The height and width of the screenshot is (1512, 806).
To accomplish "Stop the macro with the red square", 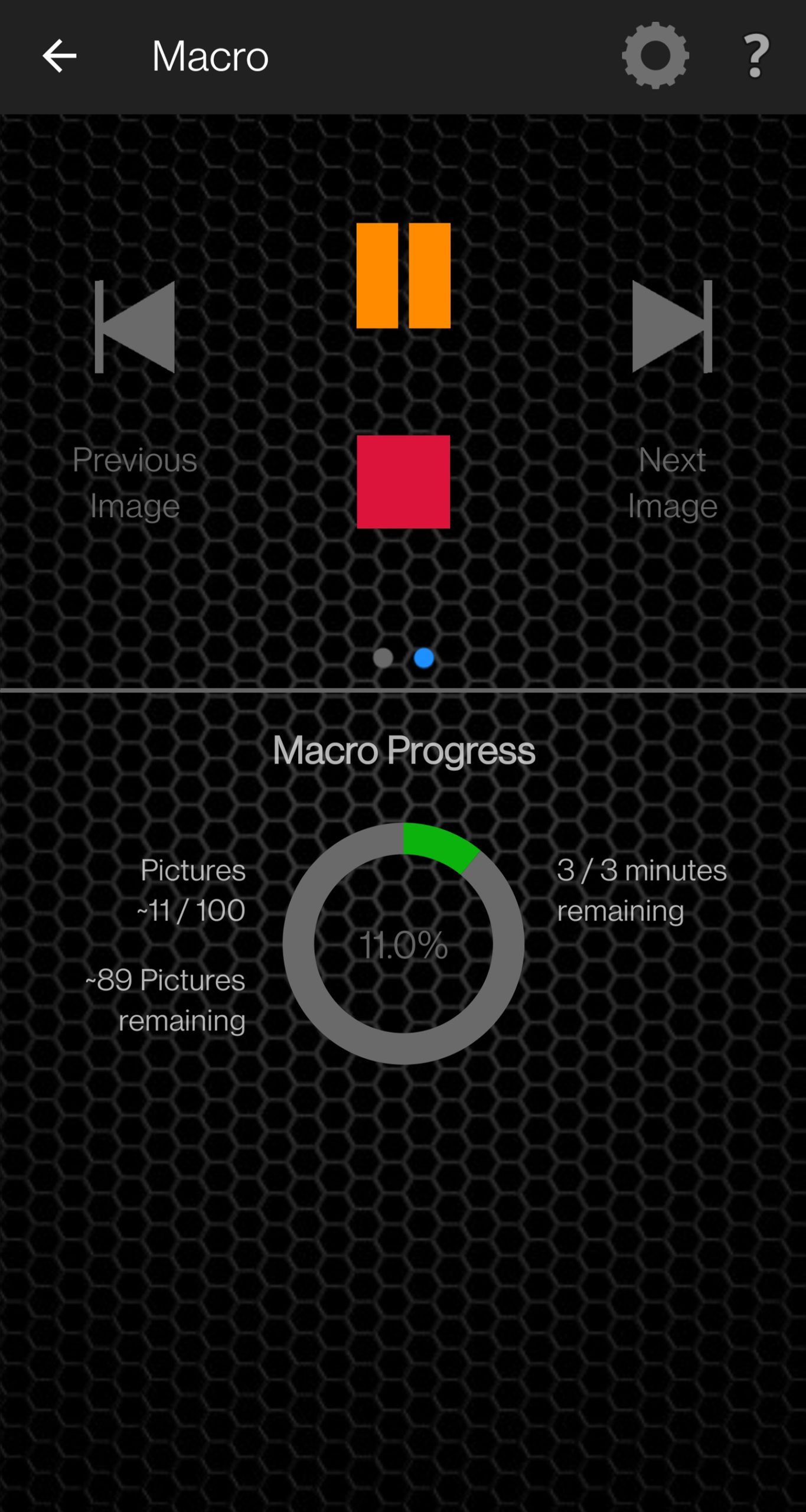I will [x=403, y=481].
